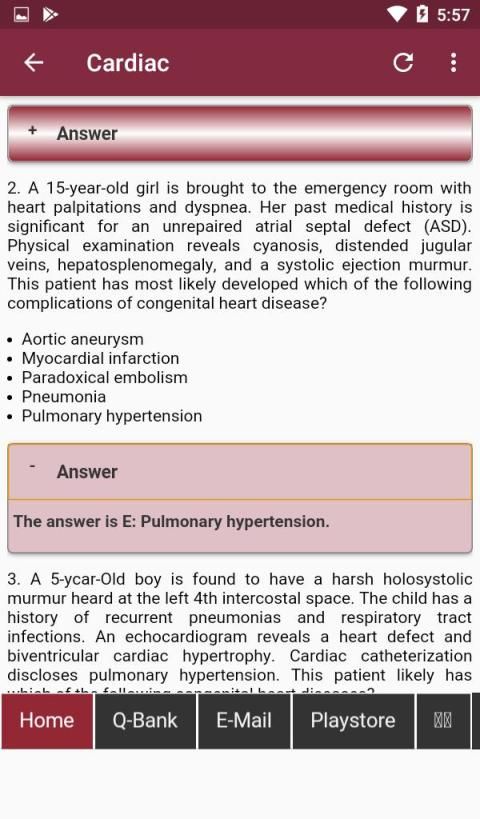Open the overflow menu
The image size is (480, 819).
point(453,63)
